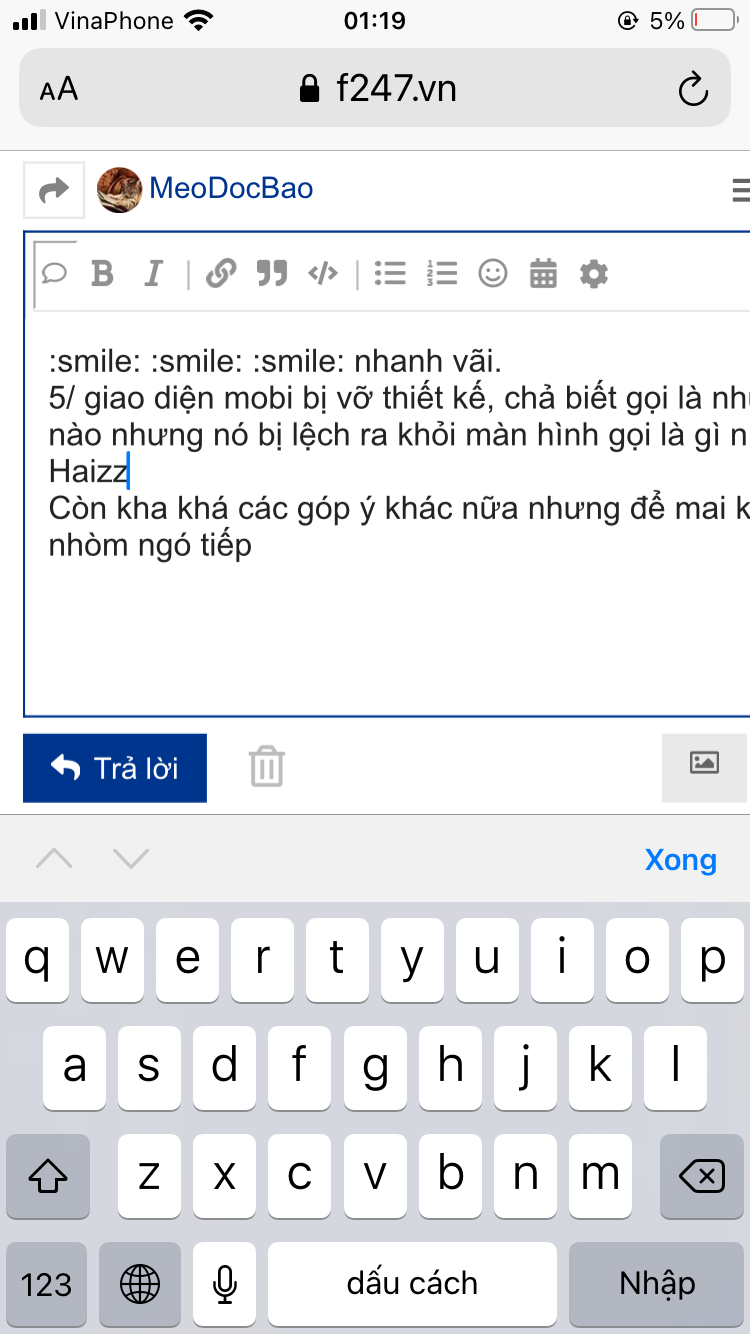Insert a hyperlink using the link icon
Viewport: 750px width, 1334px height.
pyautogui.click(x=221, y=273)
